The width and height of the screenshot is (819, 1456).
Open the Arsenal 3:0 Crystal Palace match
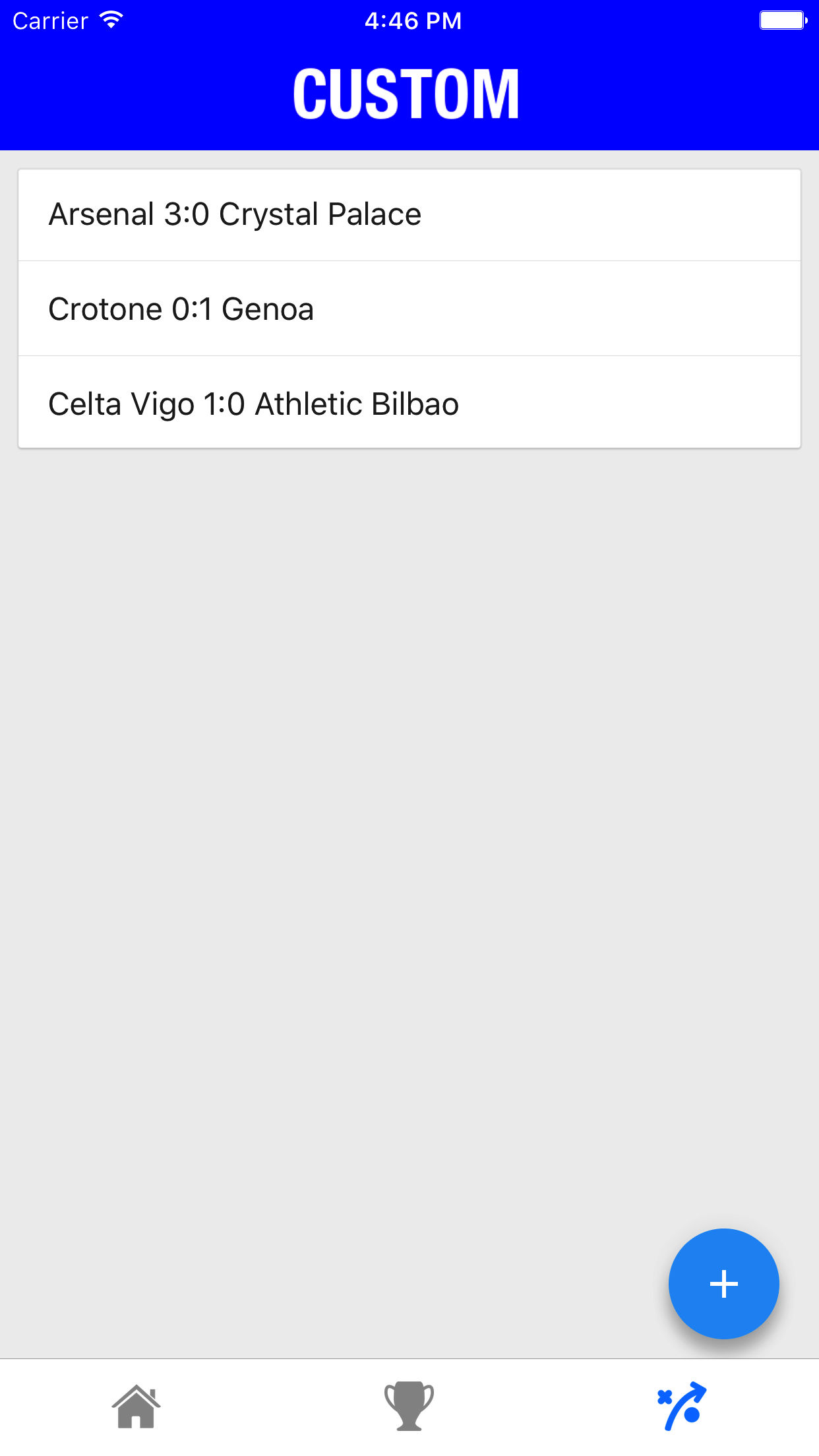pyautogui.click(x=409, y=215)
